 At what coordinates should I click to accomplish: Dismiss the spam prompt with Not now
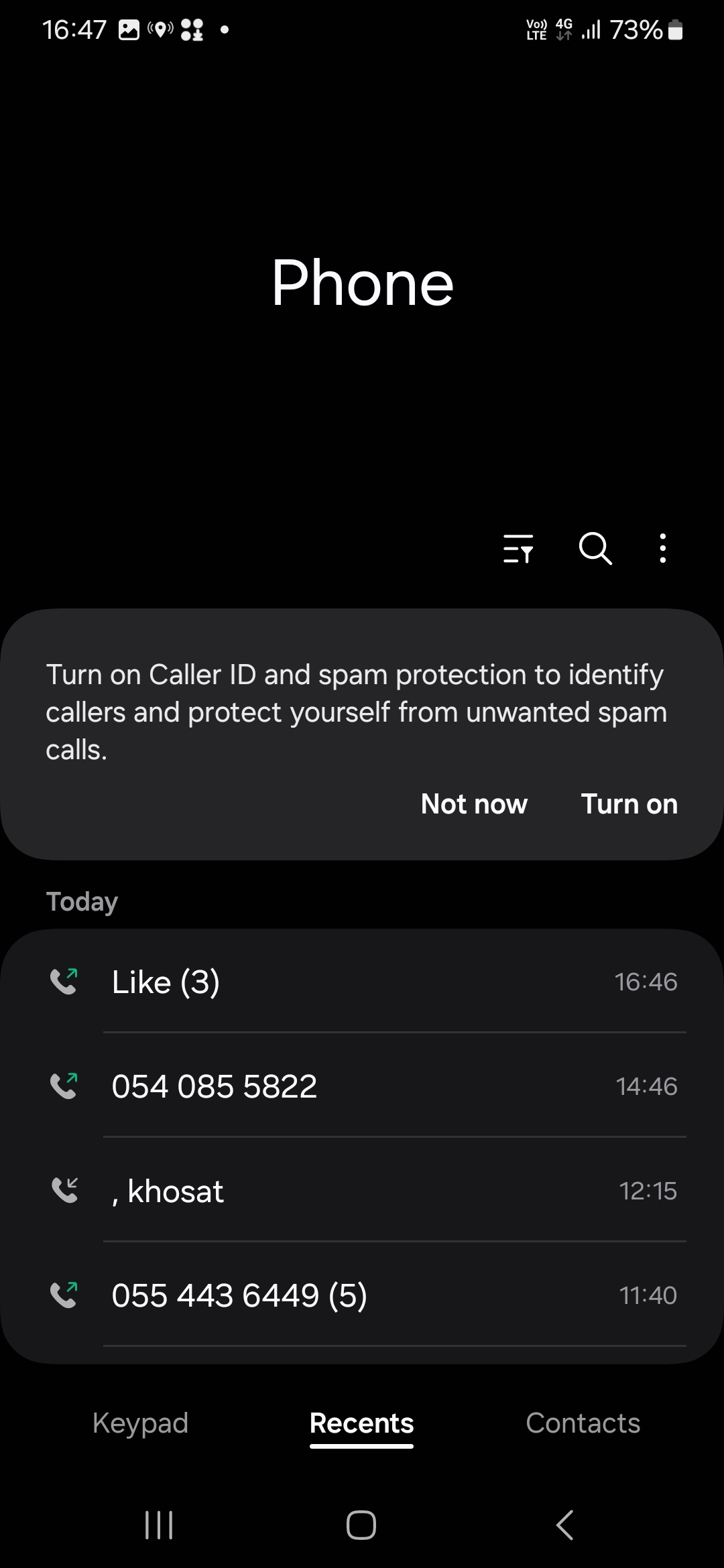[x=474, y=803]
